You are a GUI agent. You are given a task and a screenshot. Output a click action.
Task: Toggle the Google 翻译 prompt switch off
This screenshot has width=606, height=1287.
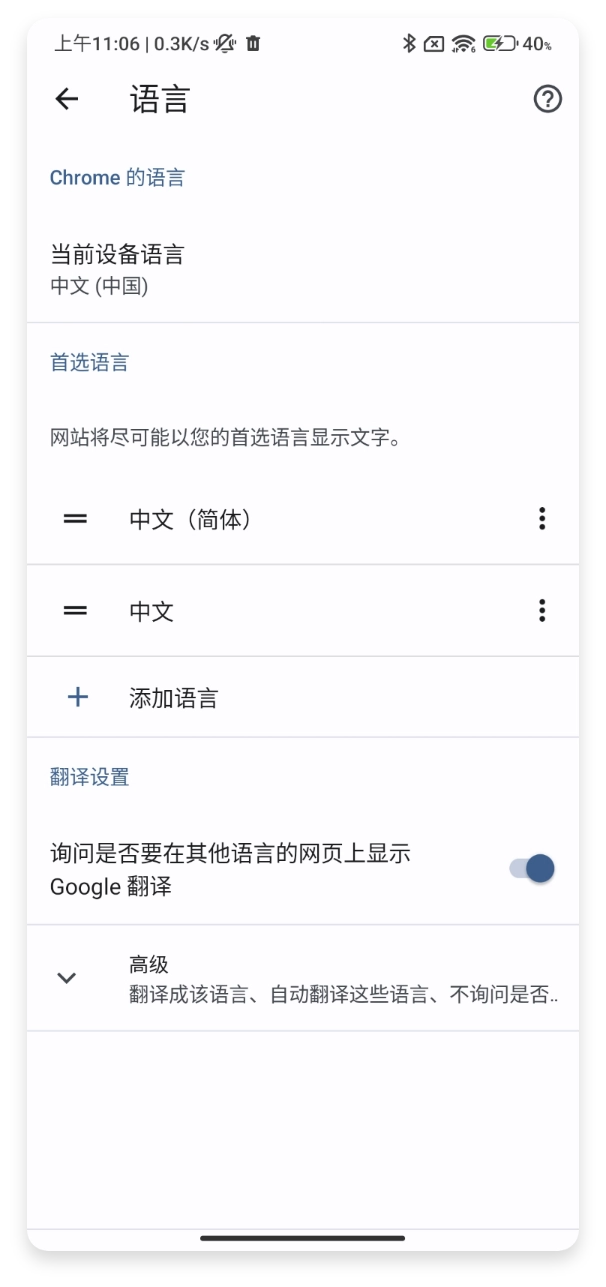(x=532, y=869)
